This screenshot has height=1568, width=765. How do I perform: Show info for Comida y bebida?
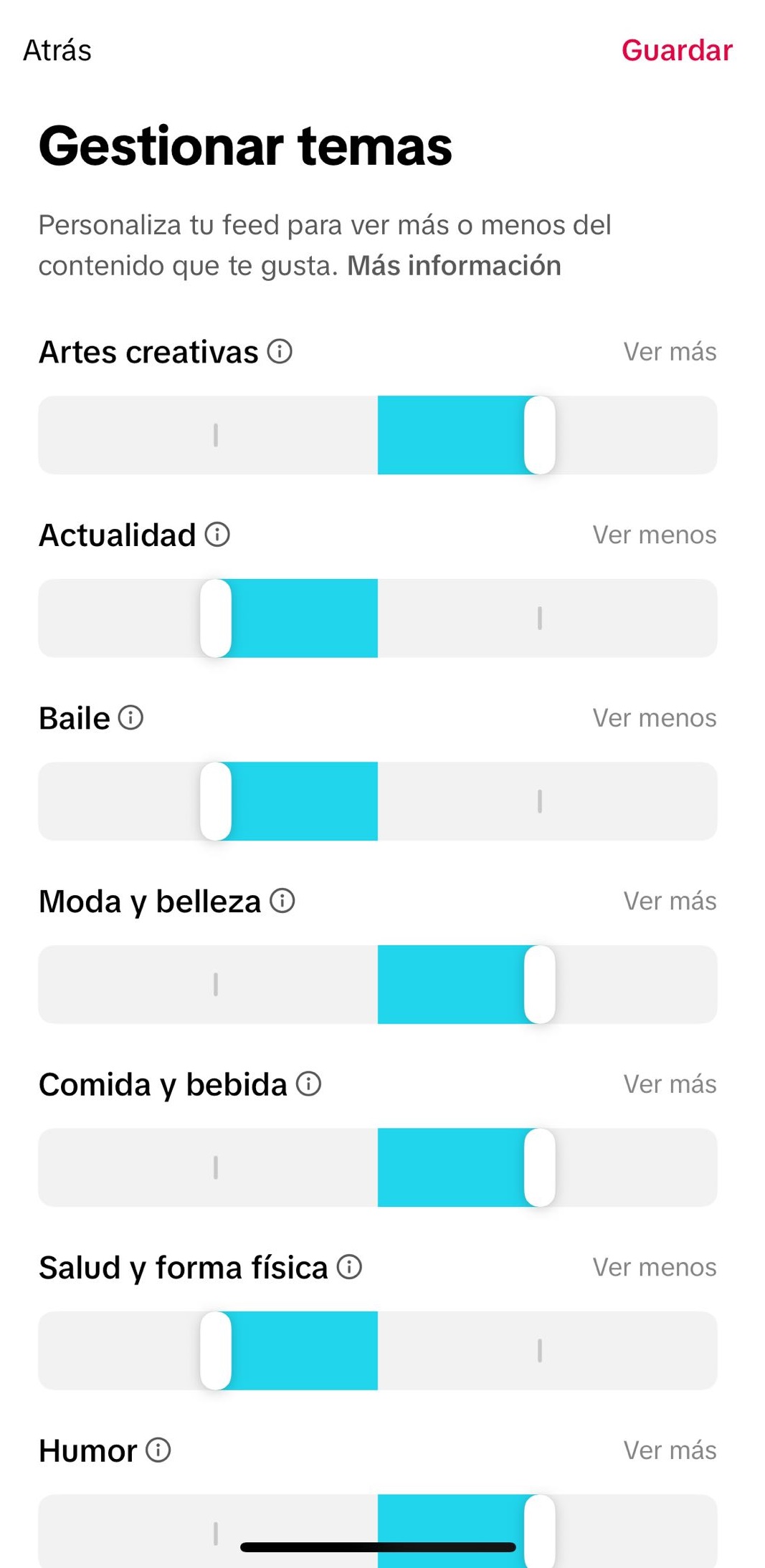(309, 1084)
